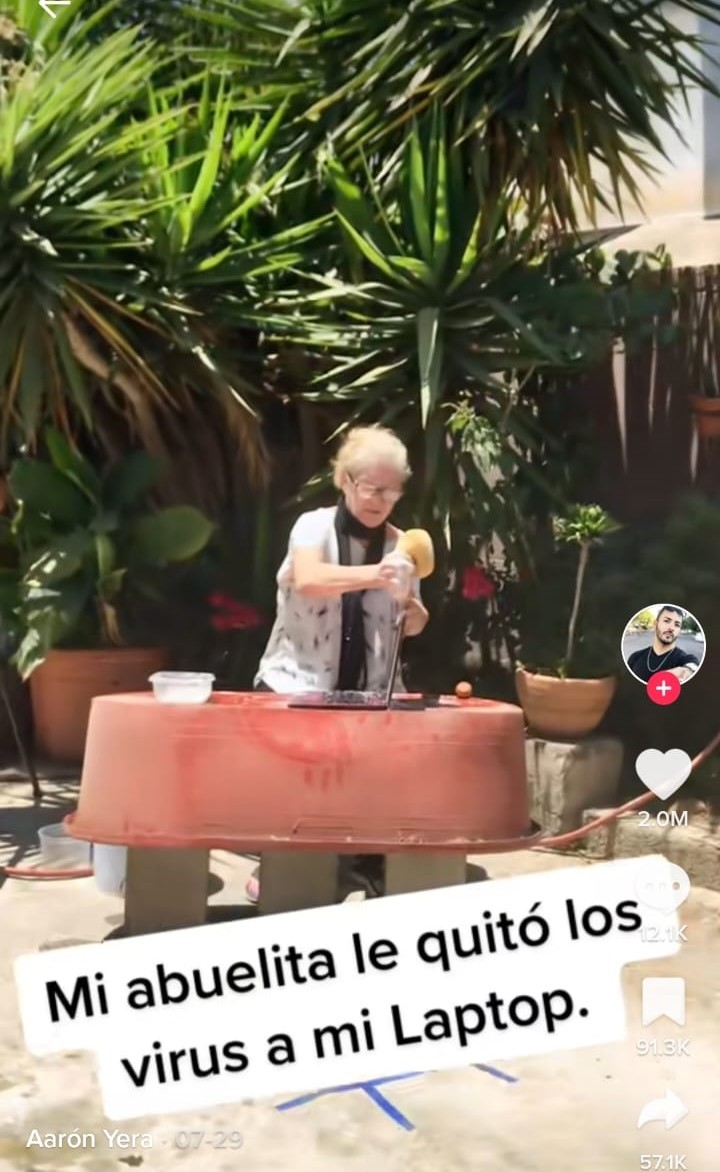Viewport: 720px width, 1172px height.
Task: Share the video using the arrow icon
Action: point(663,1111)
